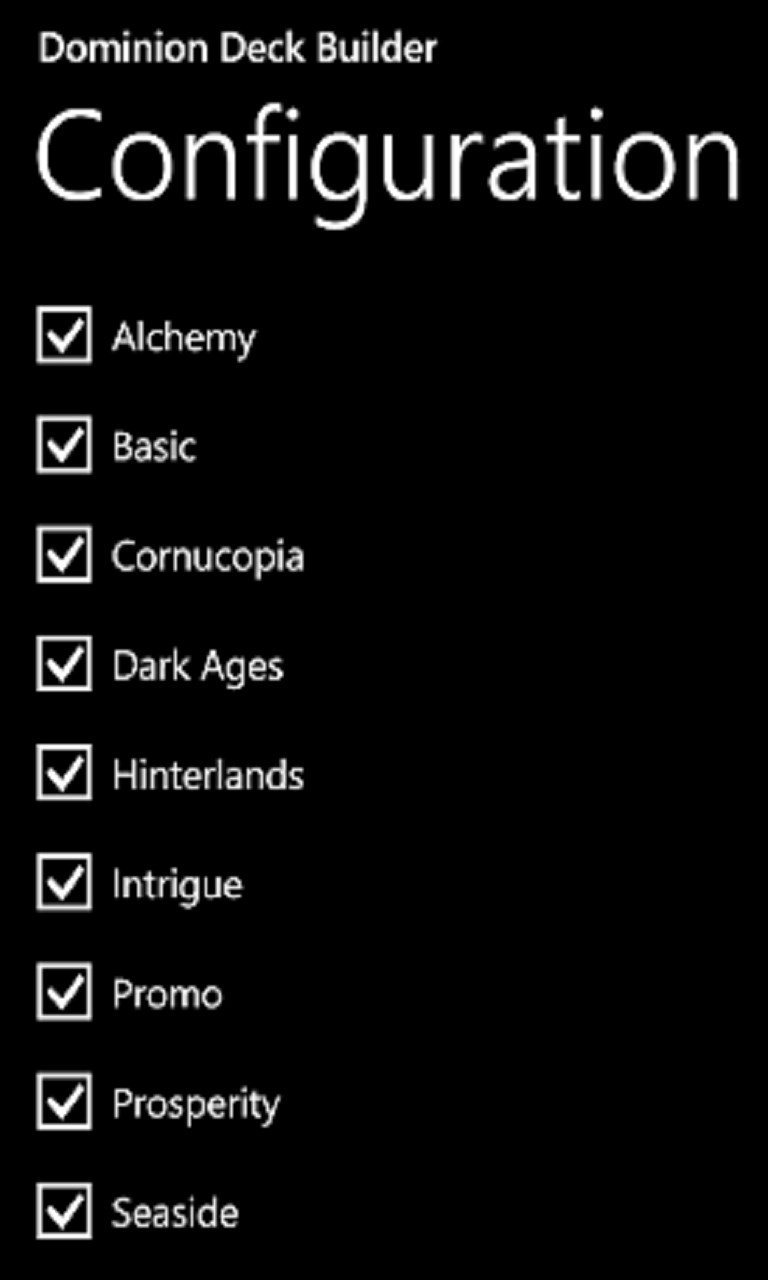Uncheck the Alchemy checkbox
This screenshot has width=768, height=1280.
click(x=64, y=335)
